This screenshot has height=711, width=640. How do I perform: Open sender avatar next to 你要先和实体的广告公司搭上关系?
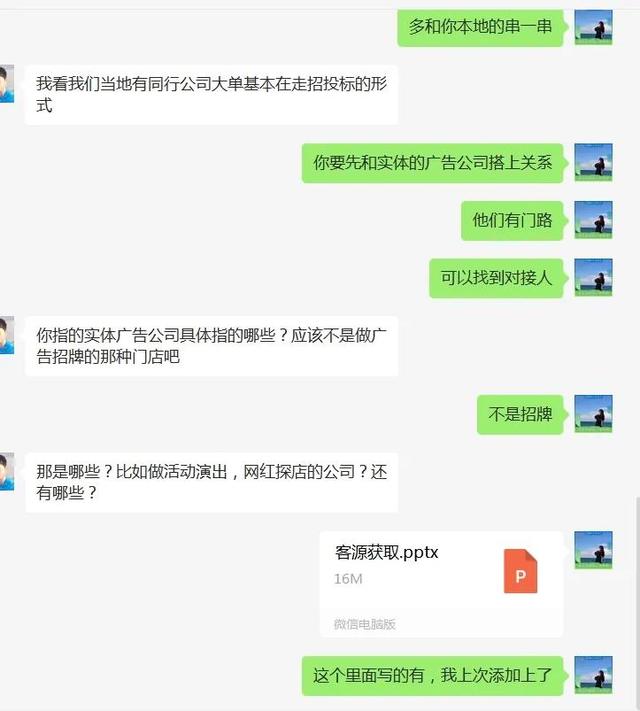[x=594, y=162]
